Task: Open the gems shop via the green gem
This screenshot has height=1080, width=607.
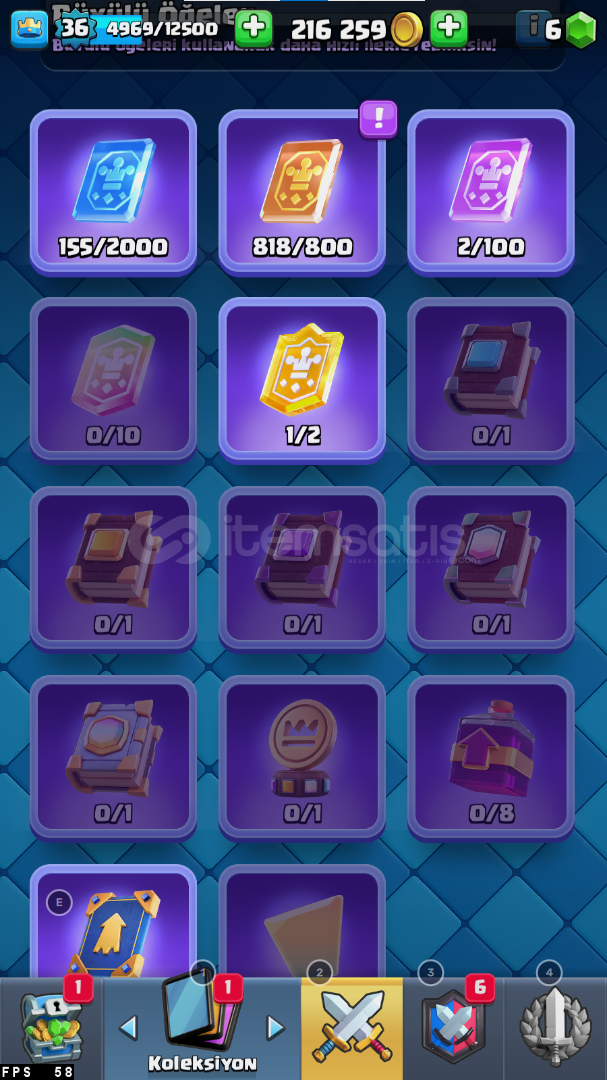Action: 580,29
